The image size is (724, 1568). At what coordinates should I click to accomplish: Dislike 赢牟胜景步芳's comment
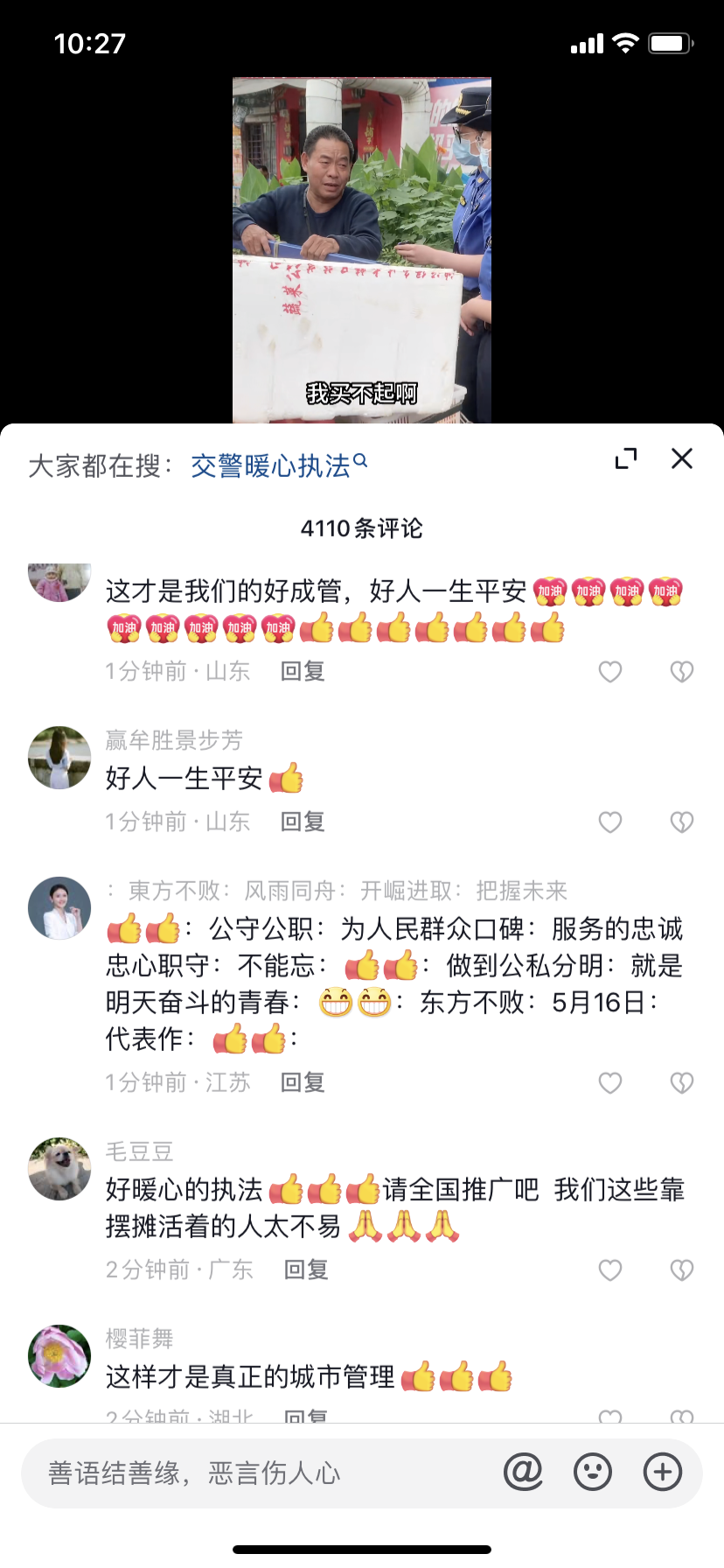pos(682,822)
